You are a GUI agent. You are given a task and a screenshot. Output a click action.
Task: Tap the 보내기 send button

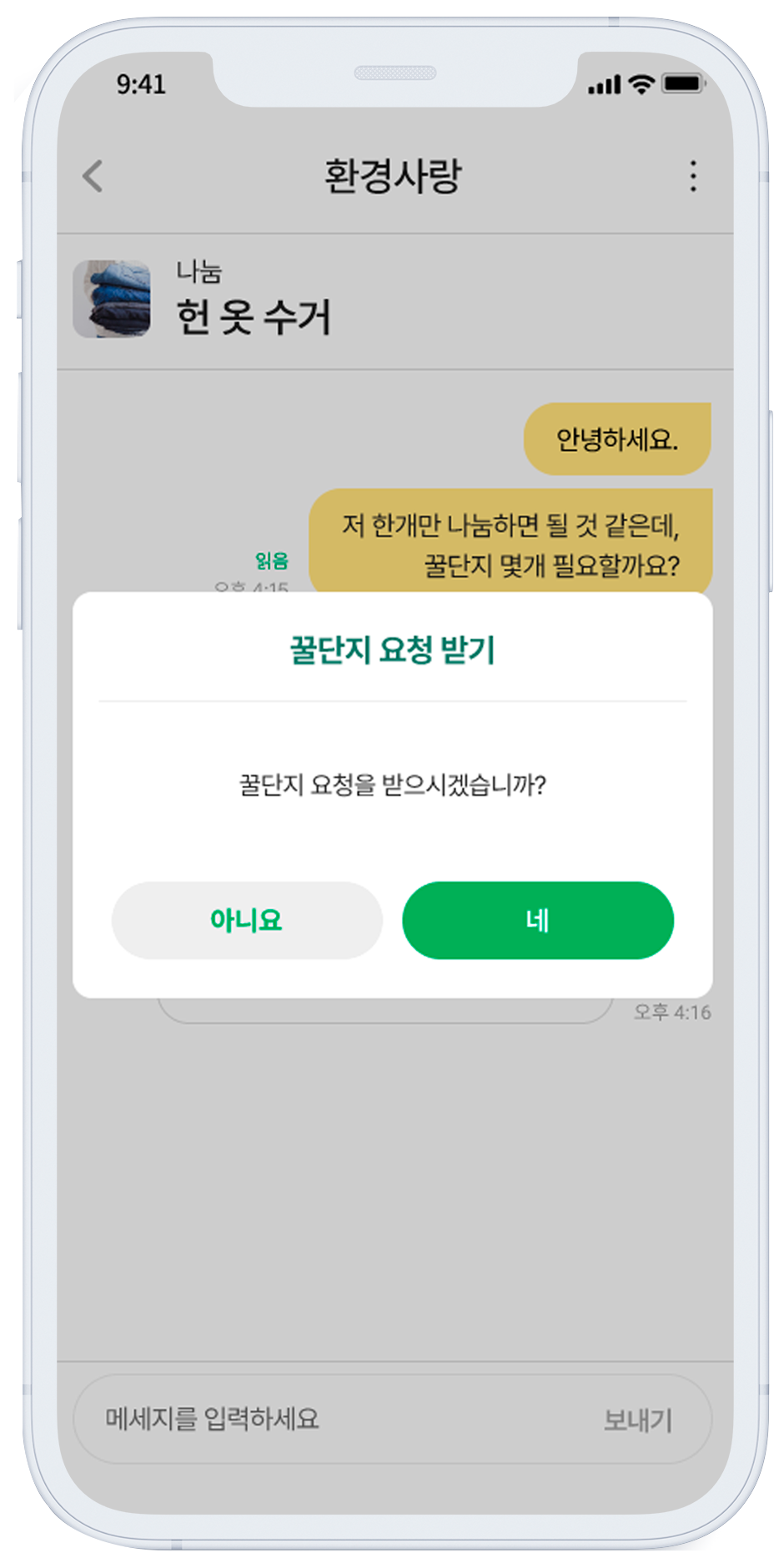click(637, 1420)
